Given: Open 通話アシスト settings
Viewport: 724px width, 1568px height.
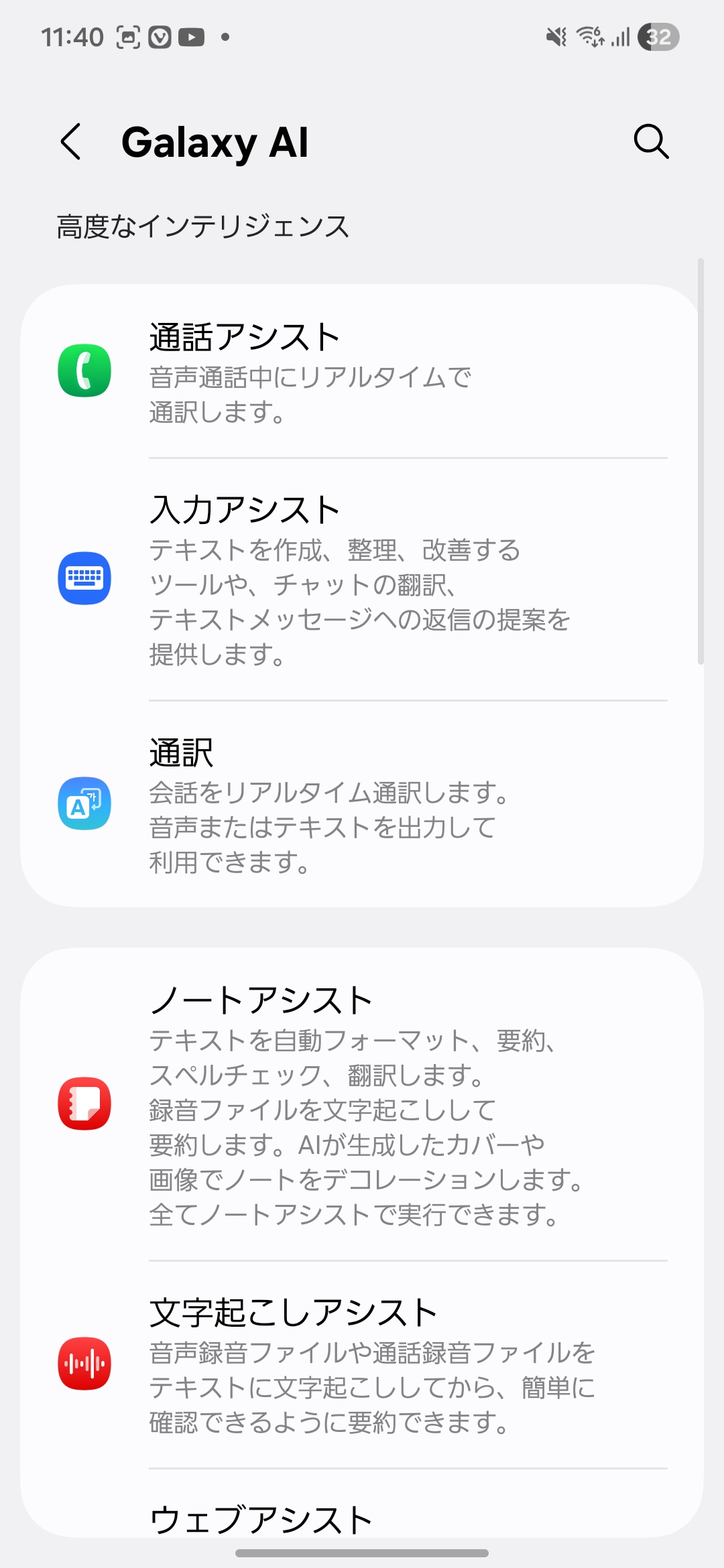Looking at the screenshot, I should [x=362, y=372].
